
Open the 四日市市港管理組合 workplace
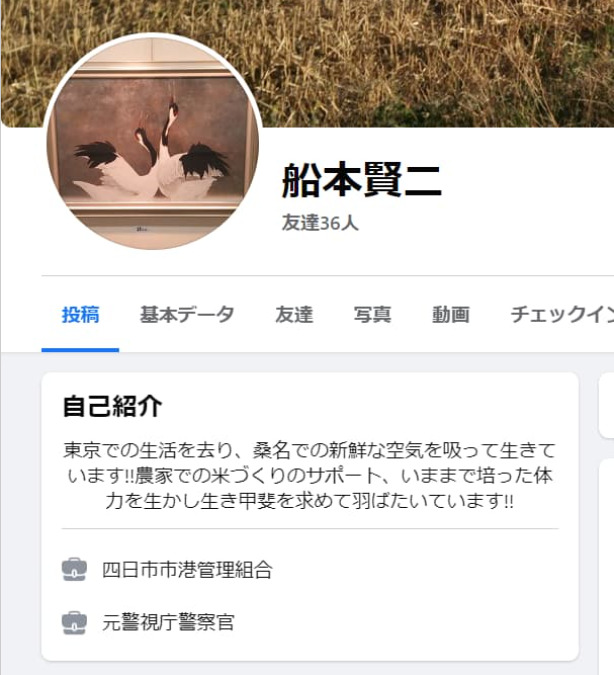click(187, 570)
